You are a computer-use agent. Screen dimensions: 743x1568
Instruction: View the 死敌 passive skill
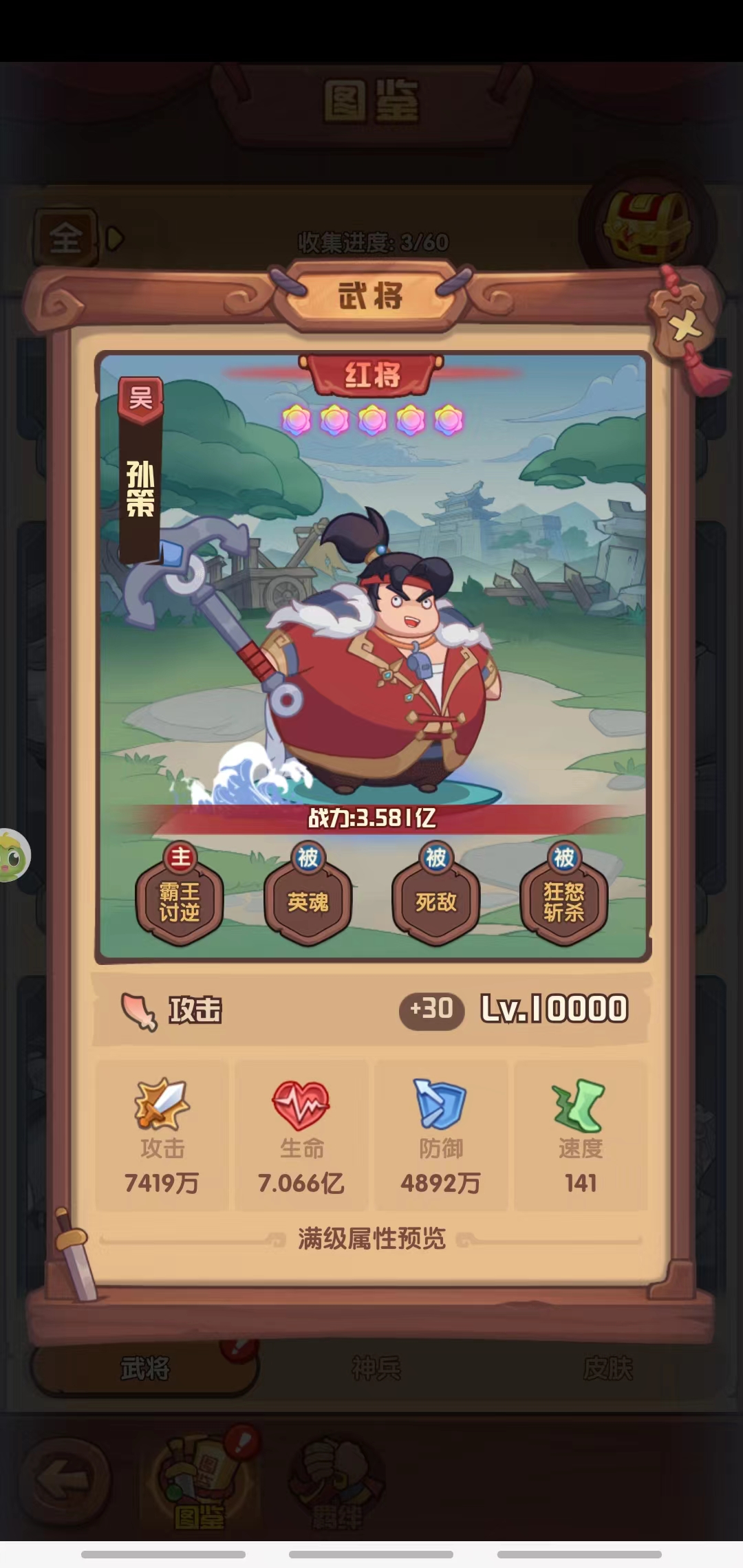[x=435, y=902]
